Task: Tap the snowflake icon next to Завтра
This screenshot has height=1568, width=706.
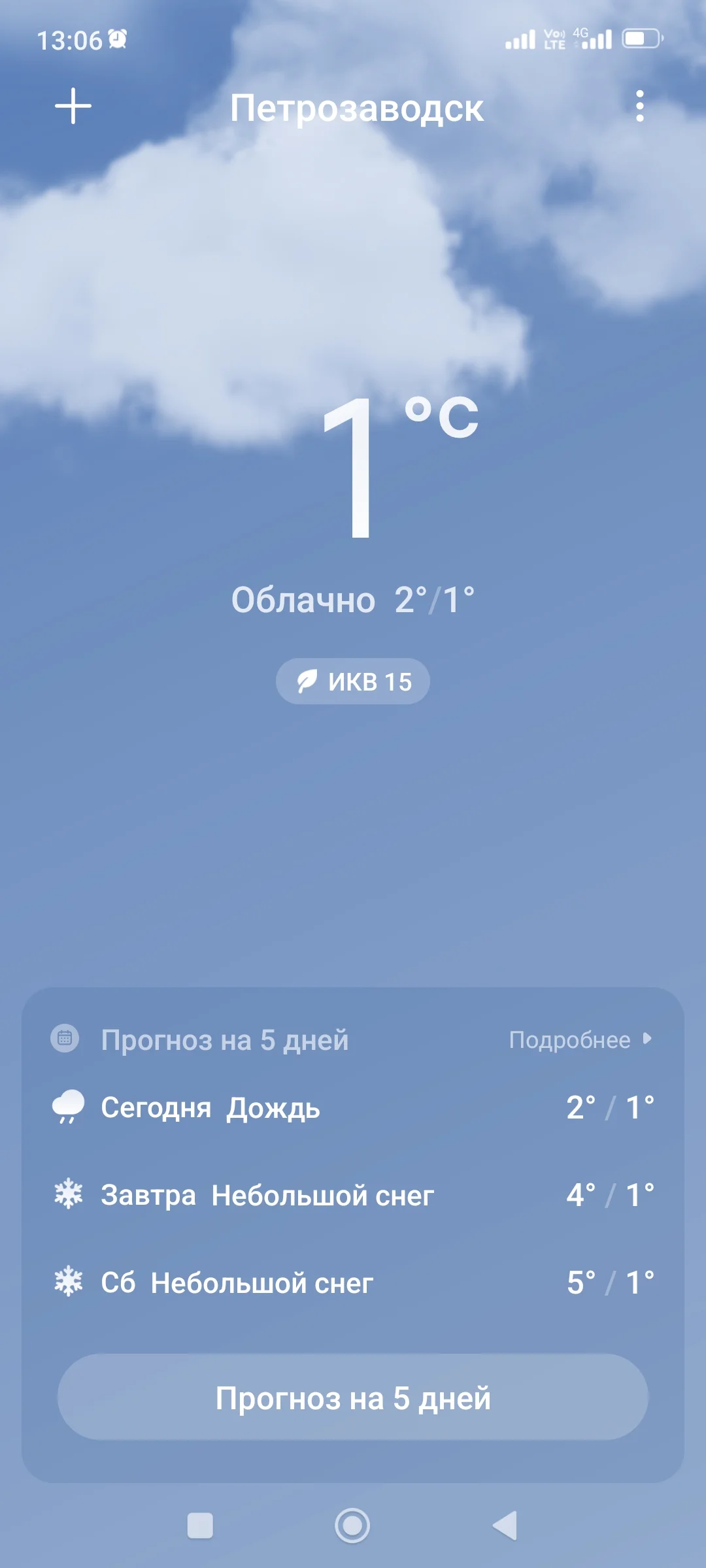Action: 68,1194
